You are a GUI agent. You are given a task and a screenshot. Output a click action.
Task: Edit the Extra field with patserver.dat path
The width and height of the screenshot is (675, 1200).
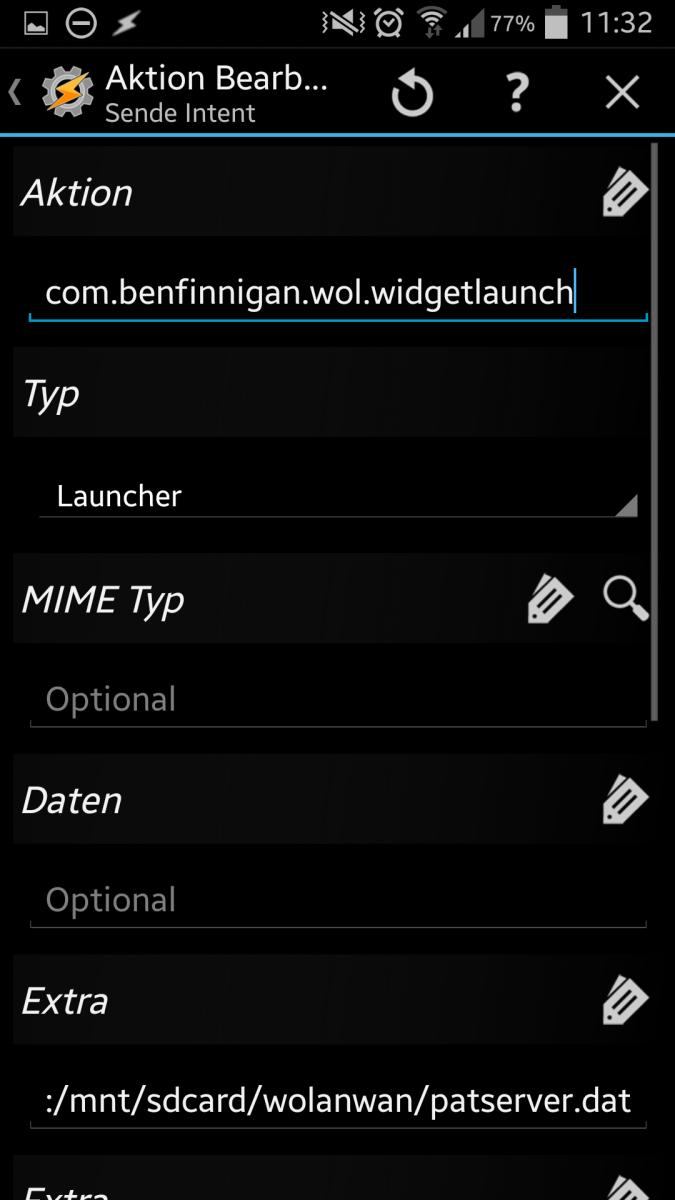[x=338, y=1101]
